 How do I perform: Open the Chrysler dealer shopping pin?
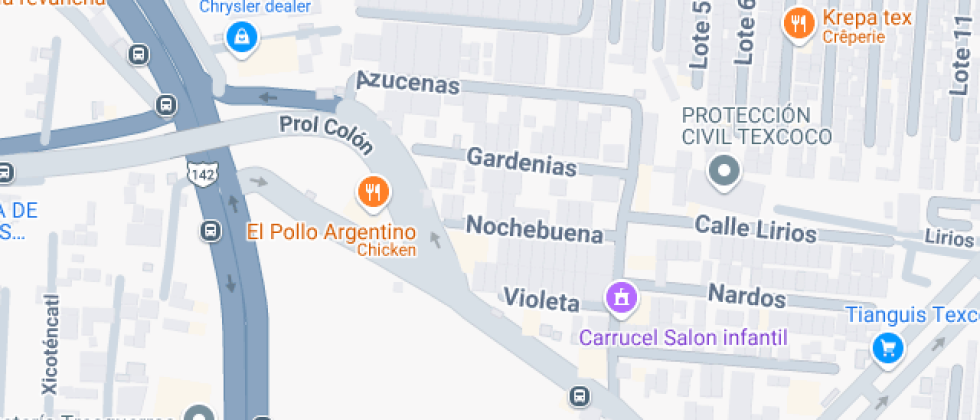242,39
